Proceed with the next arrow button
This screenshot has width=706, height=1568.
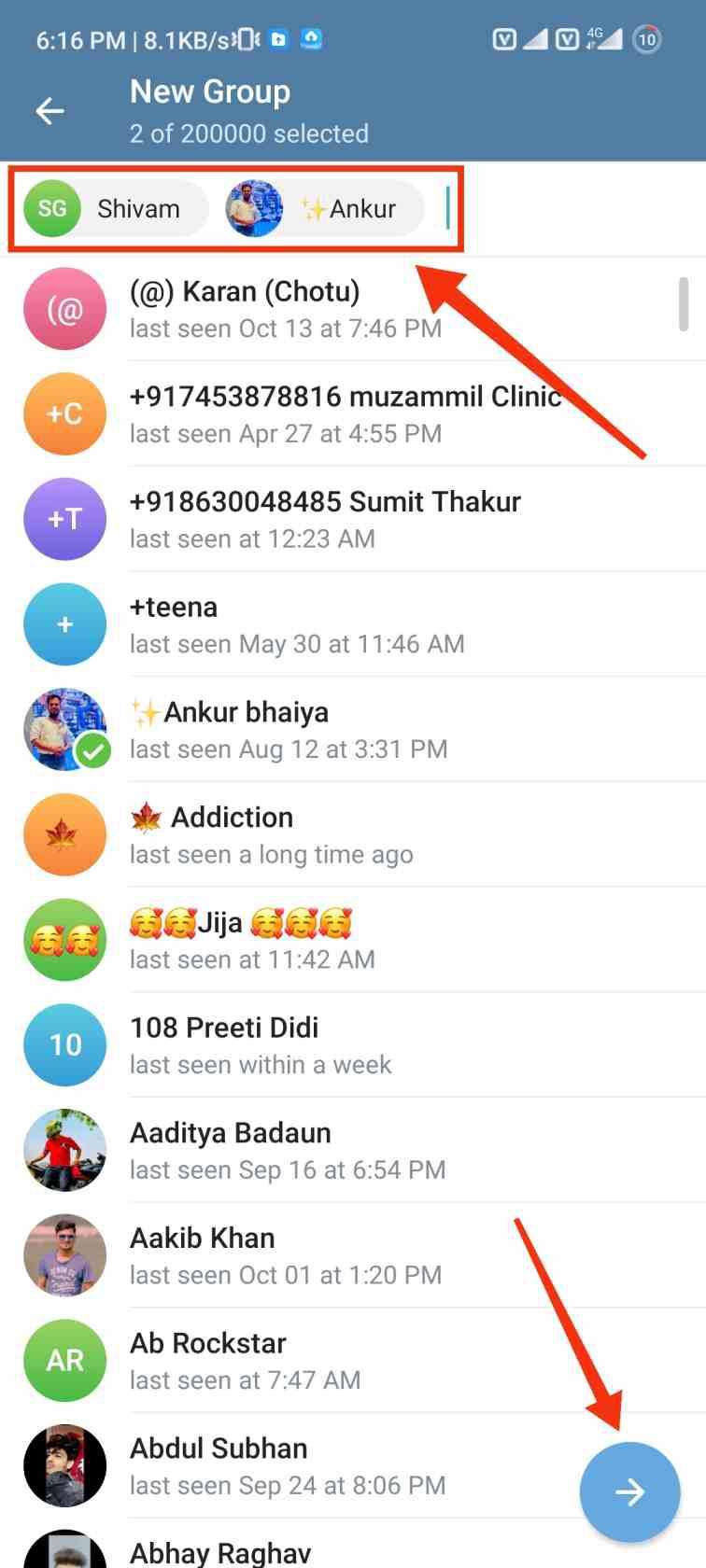[x=629, y=1491]
